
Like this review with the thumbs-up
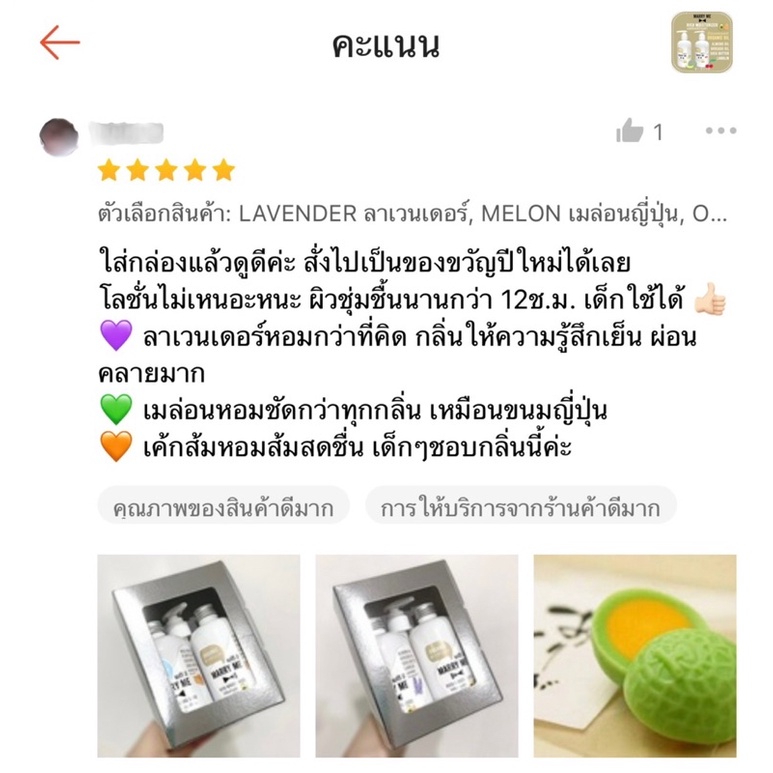click(629, 131)
